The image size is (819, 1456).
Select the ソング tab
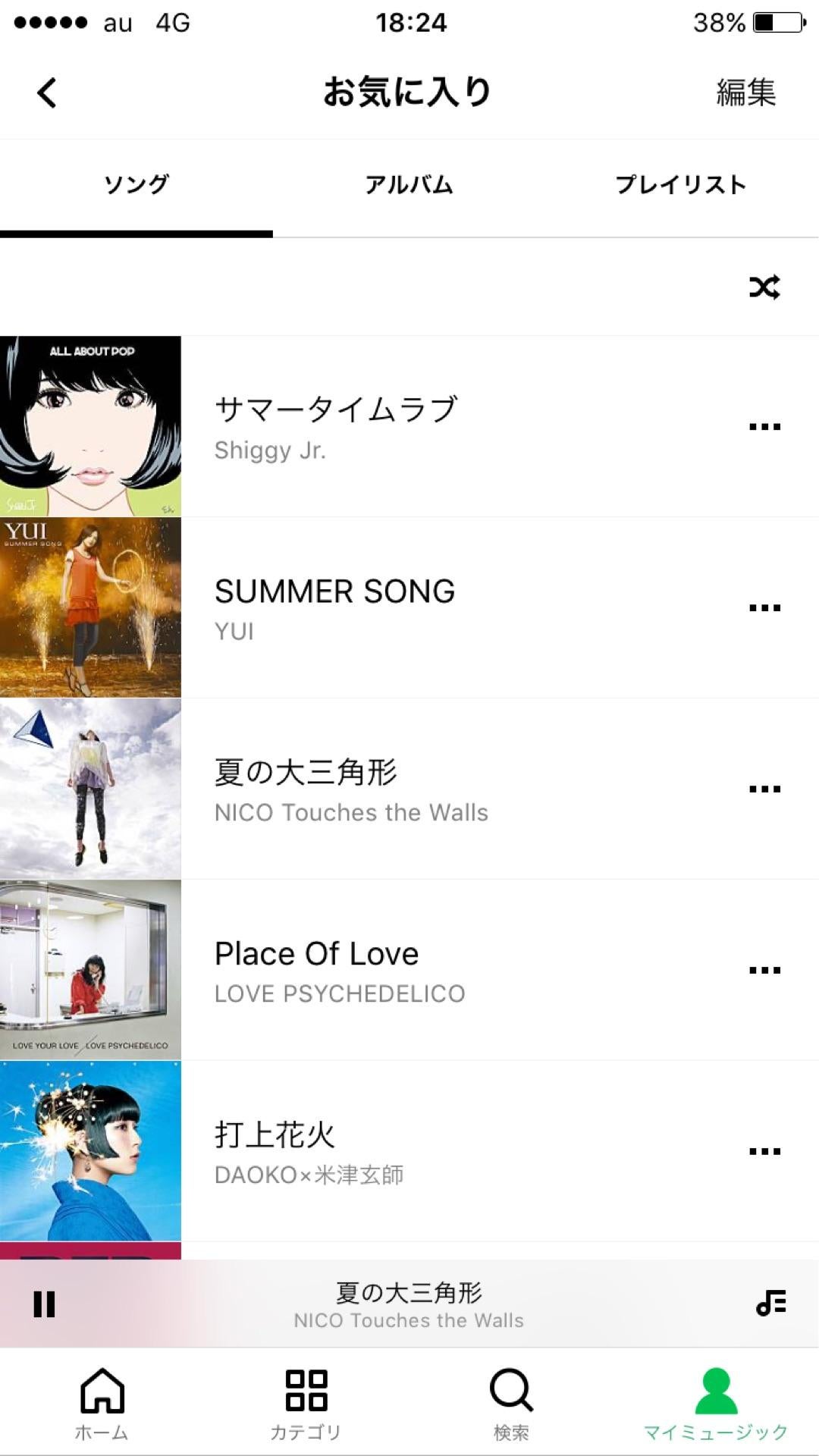pos(136,185)
